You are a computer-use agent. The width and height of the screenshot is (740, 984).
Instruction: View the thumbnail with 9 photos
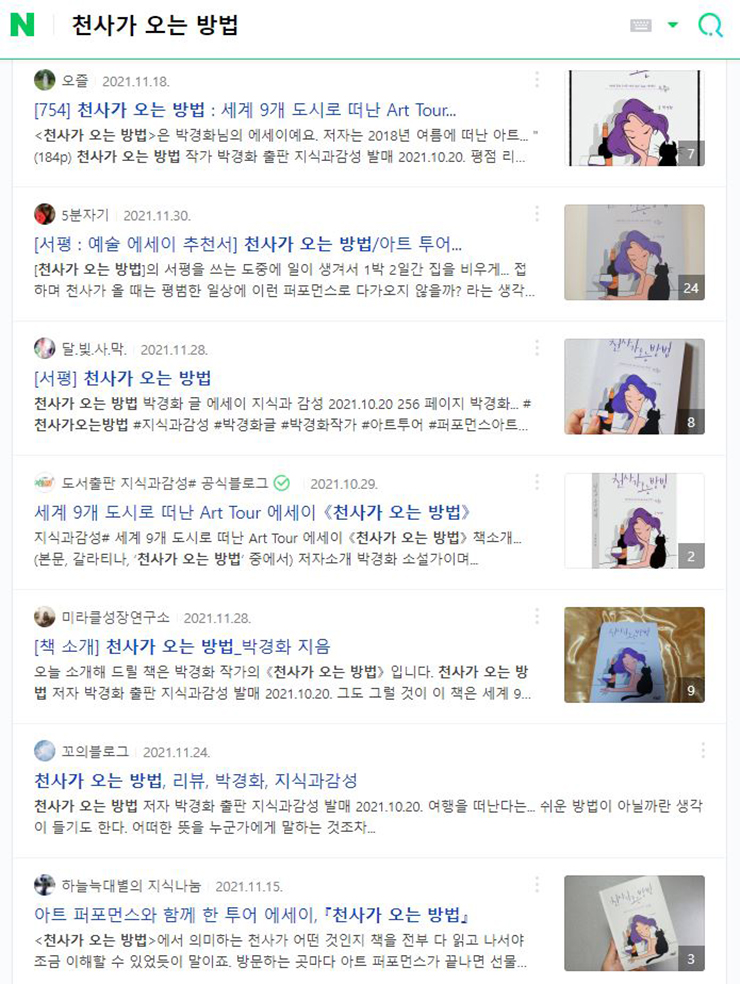634,654
